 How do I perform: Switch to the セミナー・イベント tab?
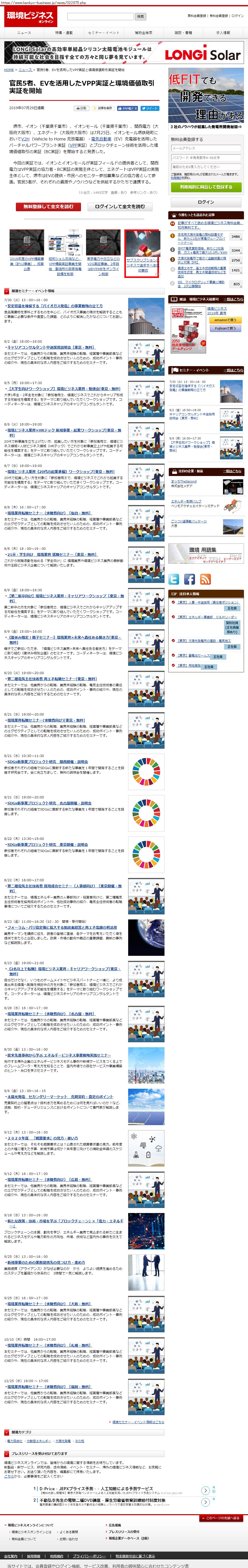(x=103, y=32)
